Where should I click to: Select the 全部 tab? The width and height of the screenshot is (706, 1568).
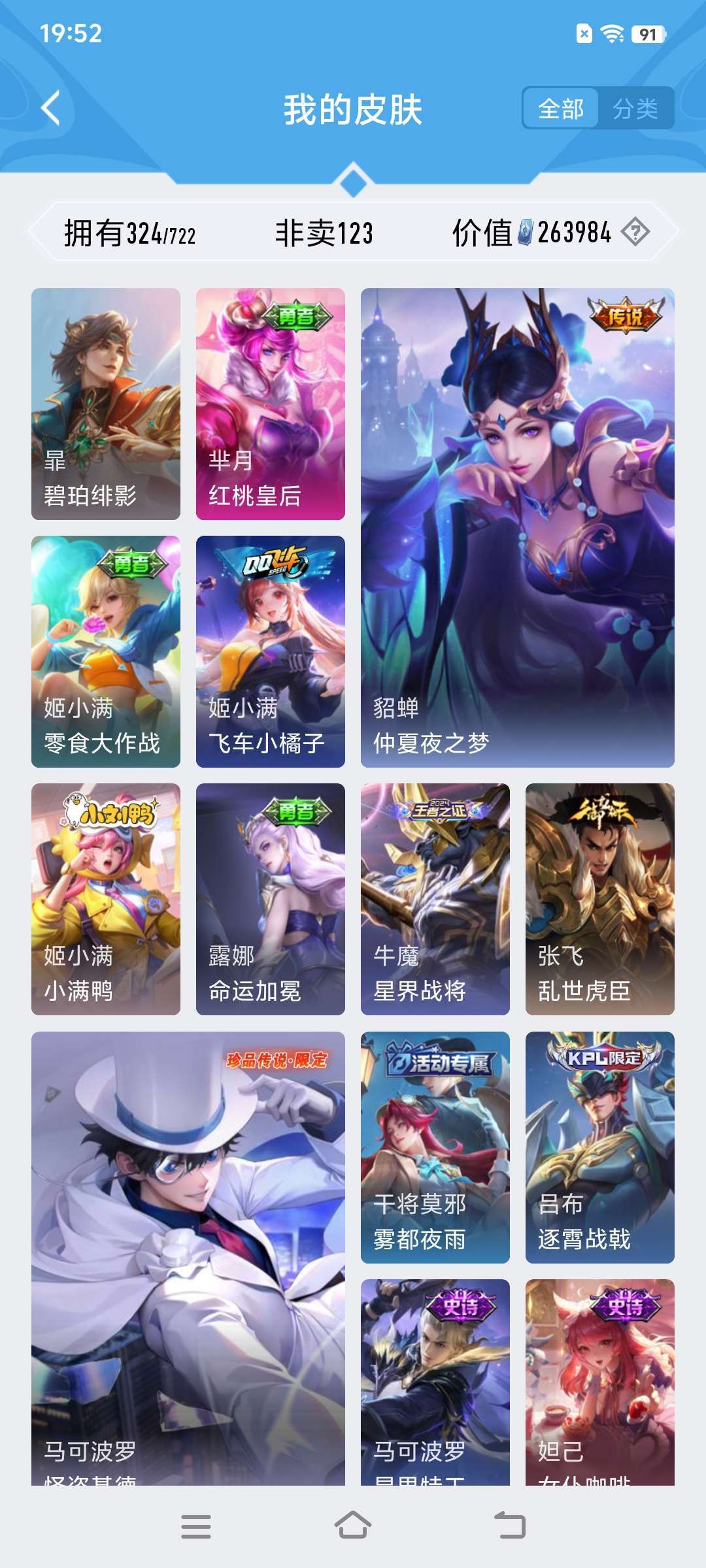click(x=561, y=108)
